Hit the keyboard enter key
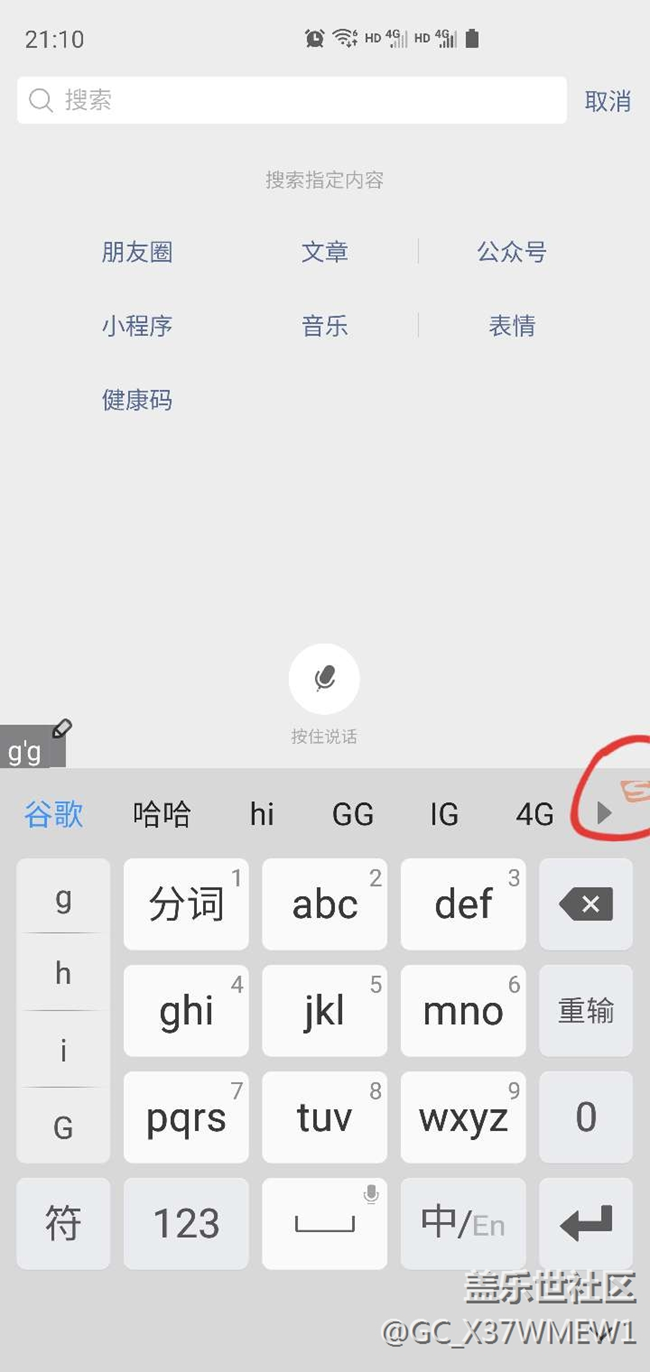650x1372 pixels. [586, 1223]
